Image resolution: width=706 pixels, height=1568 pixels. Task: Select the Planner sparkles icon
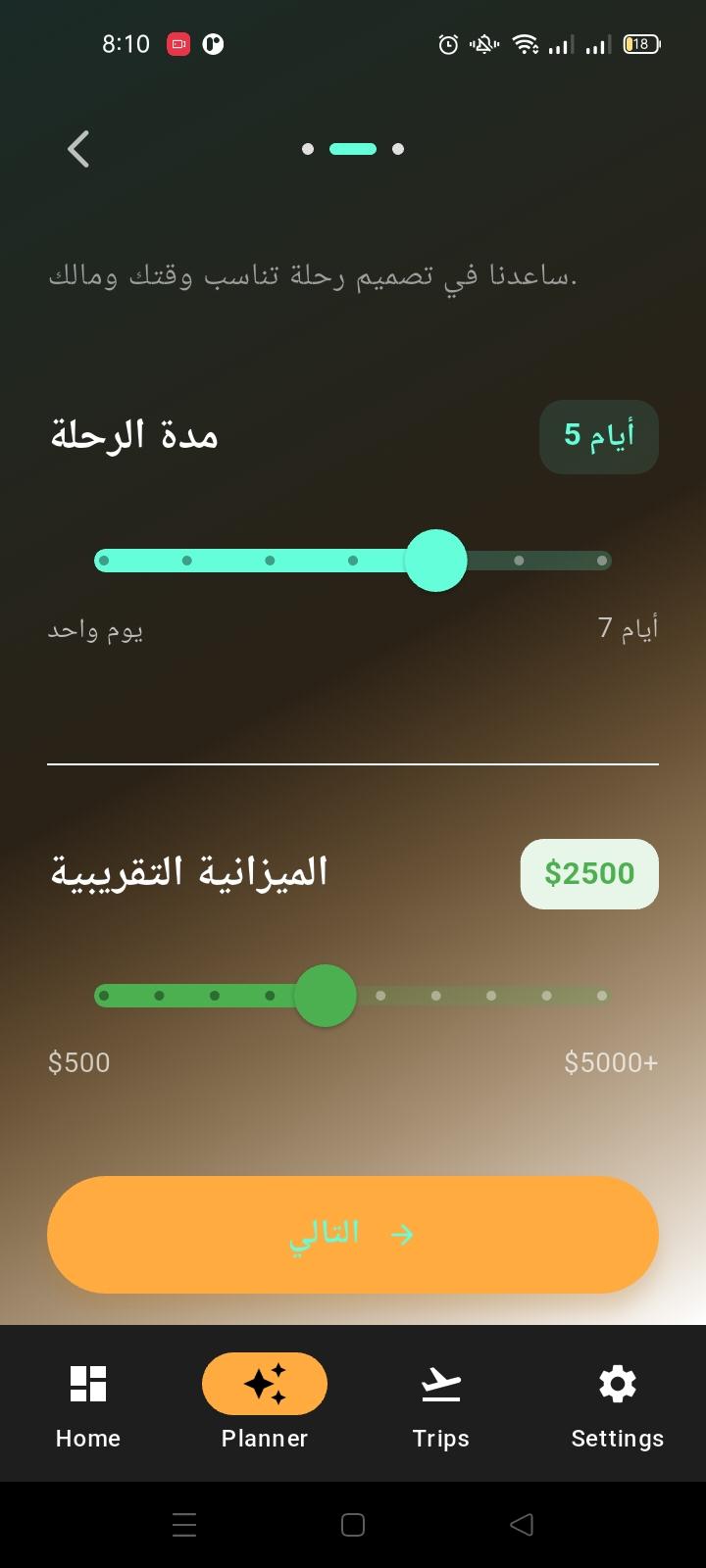coord(265,1383)
